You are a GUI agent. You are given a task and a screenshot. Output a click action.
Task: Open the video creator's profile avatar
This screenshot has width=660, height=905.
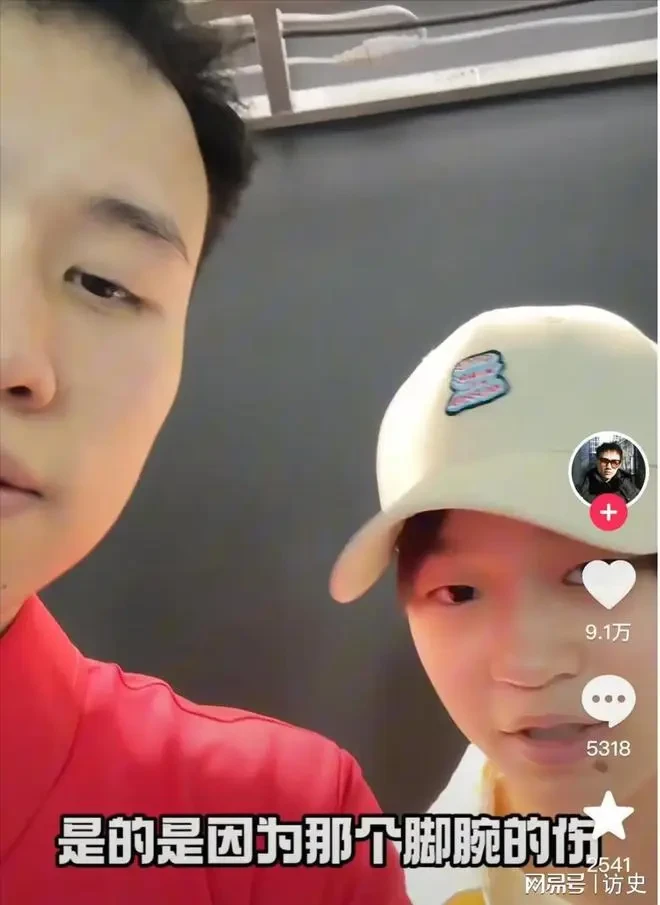(x=608, y=468)
